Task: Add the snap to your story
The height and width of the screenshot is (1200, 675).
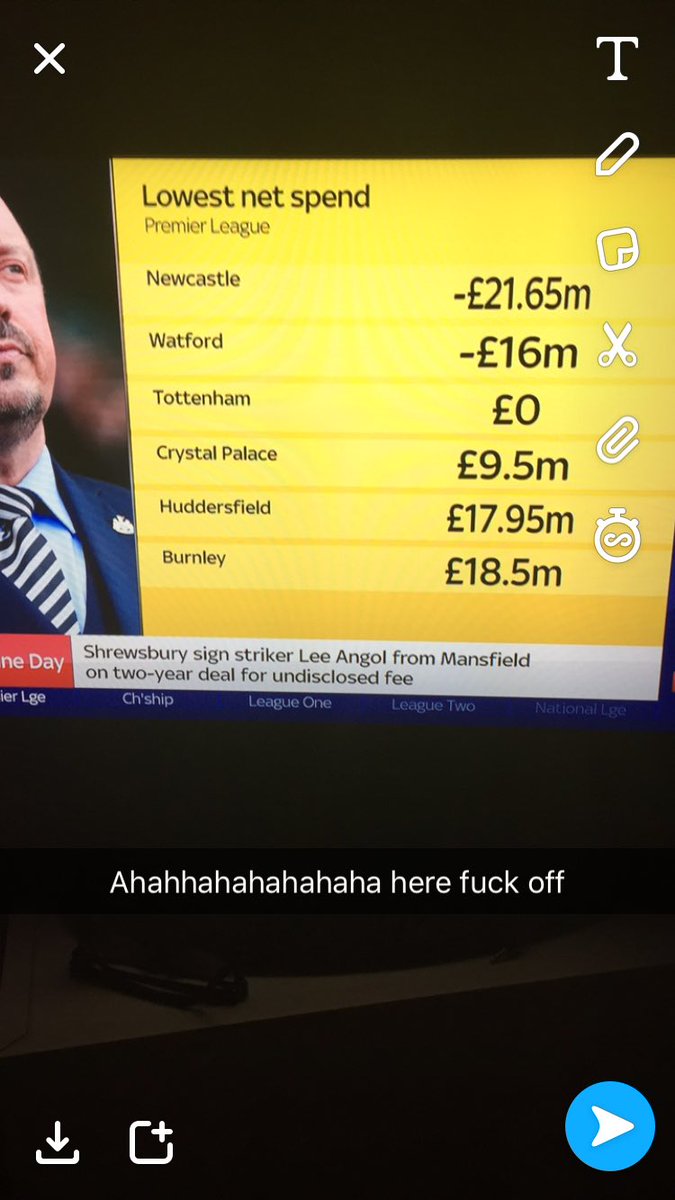Action: tap(151, 1141)
